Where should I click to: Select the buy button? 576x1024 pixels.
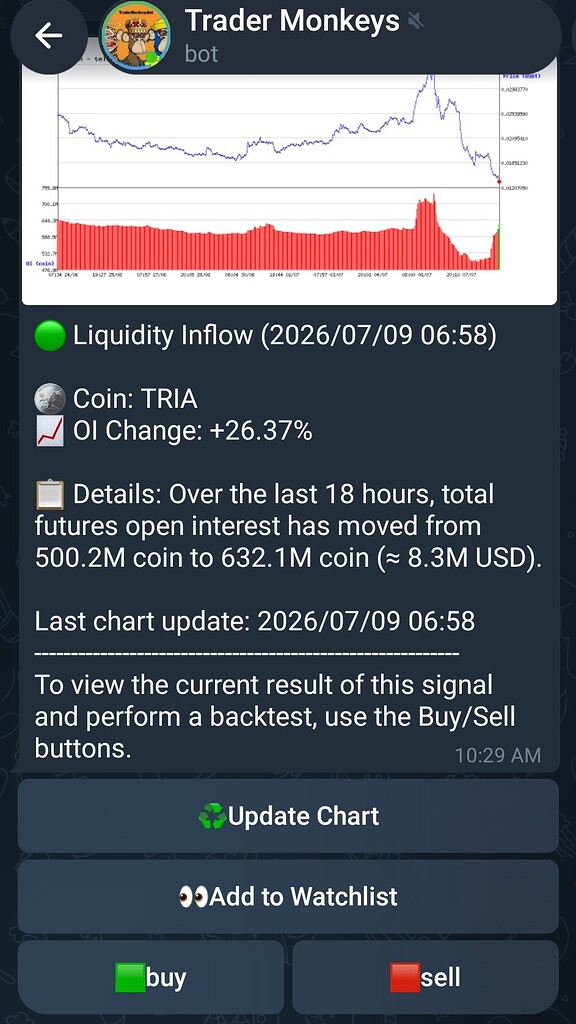tap(151, 977)
